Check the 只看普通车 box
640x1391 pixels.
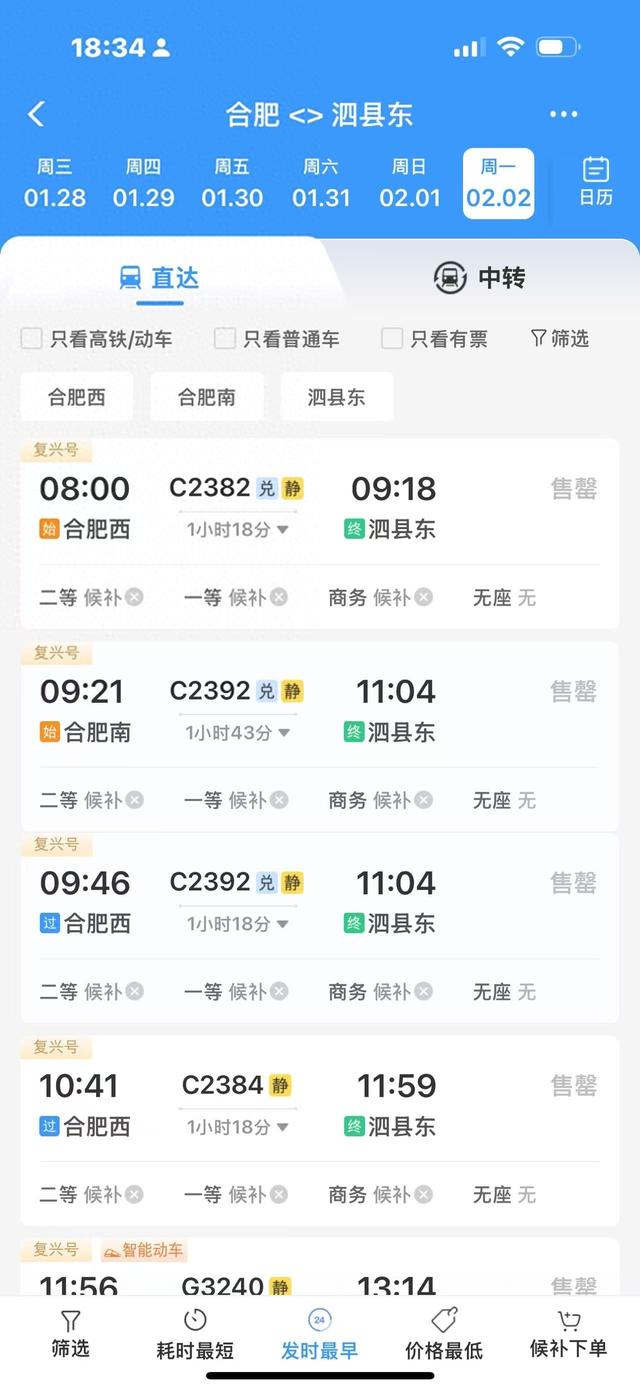(x=225, y=339)
